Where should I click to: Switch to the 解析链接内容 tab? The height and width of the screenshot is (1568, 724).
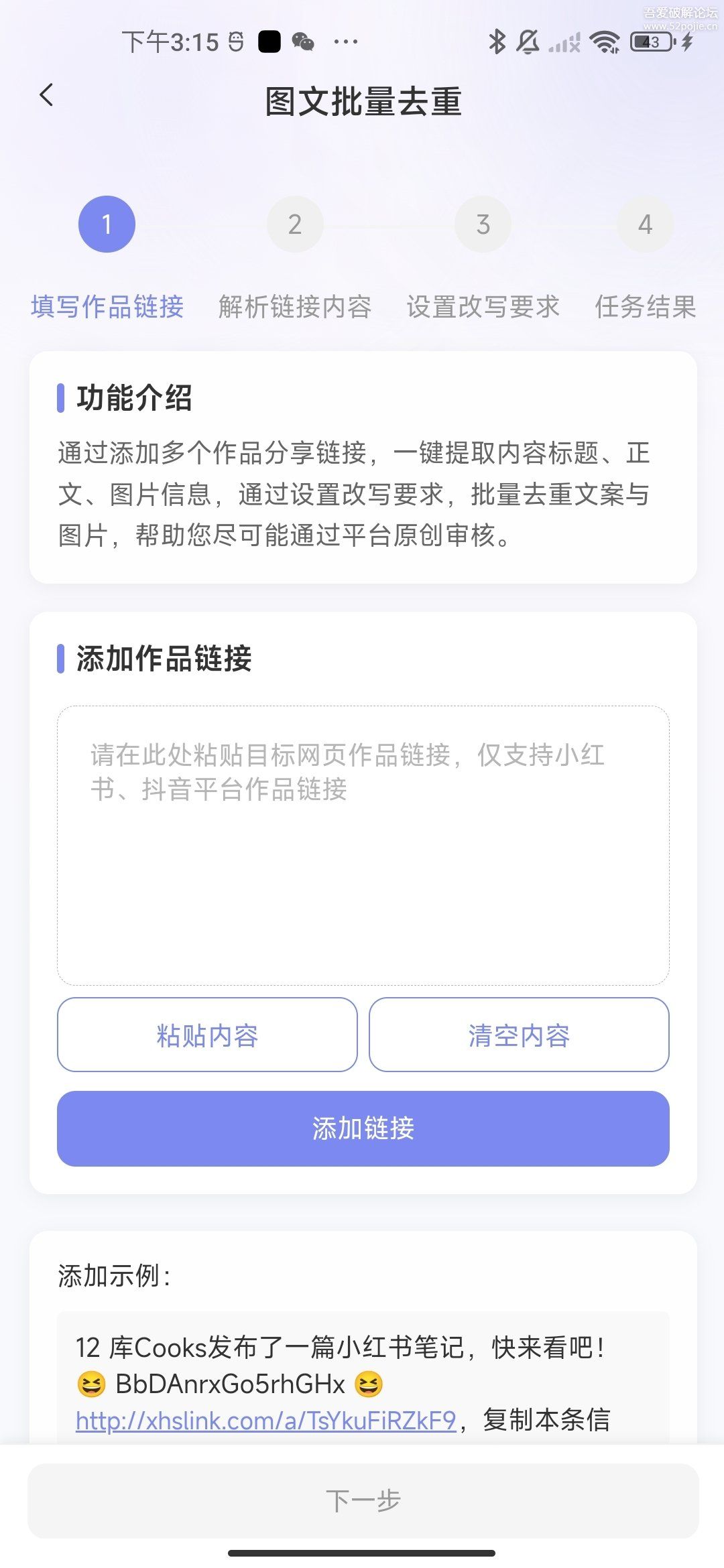point(296,306)
